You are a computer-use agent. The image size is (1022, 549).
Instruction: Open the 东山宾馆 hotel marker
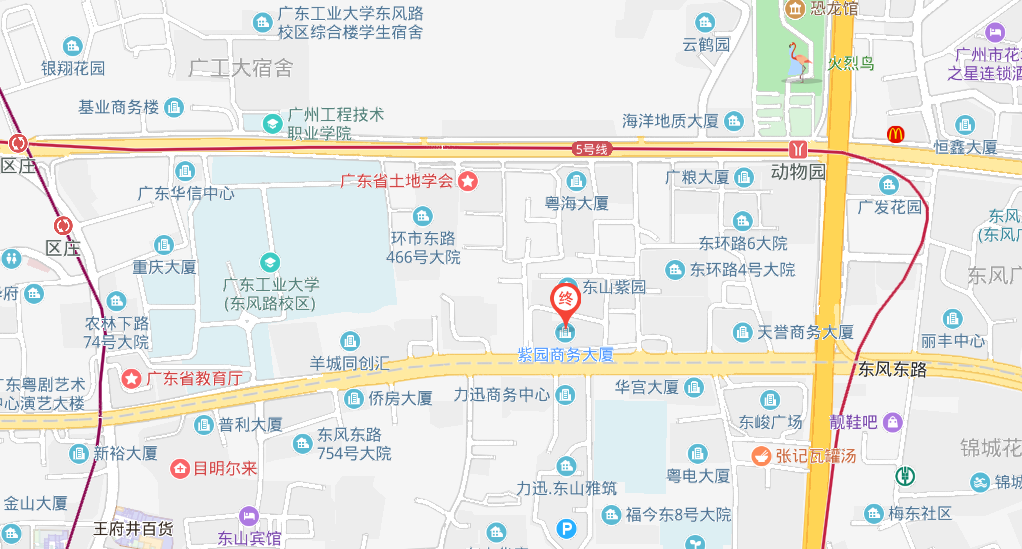coord(248,517)
